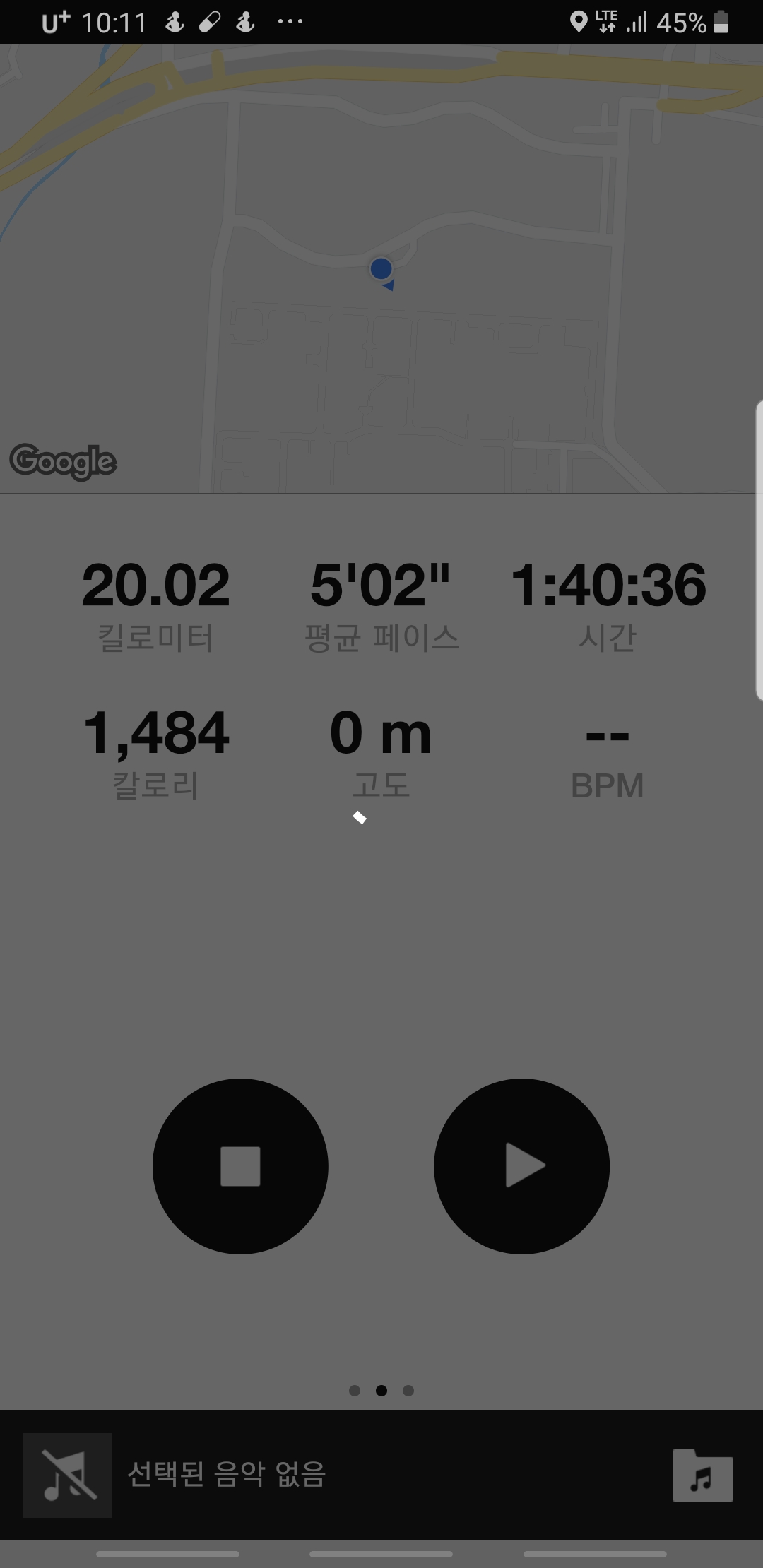Open the music library folder icon
This screenshot has width=763, height=1568.
pos(702,1475)
